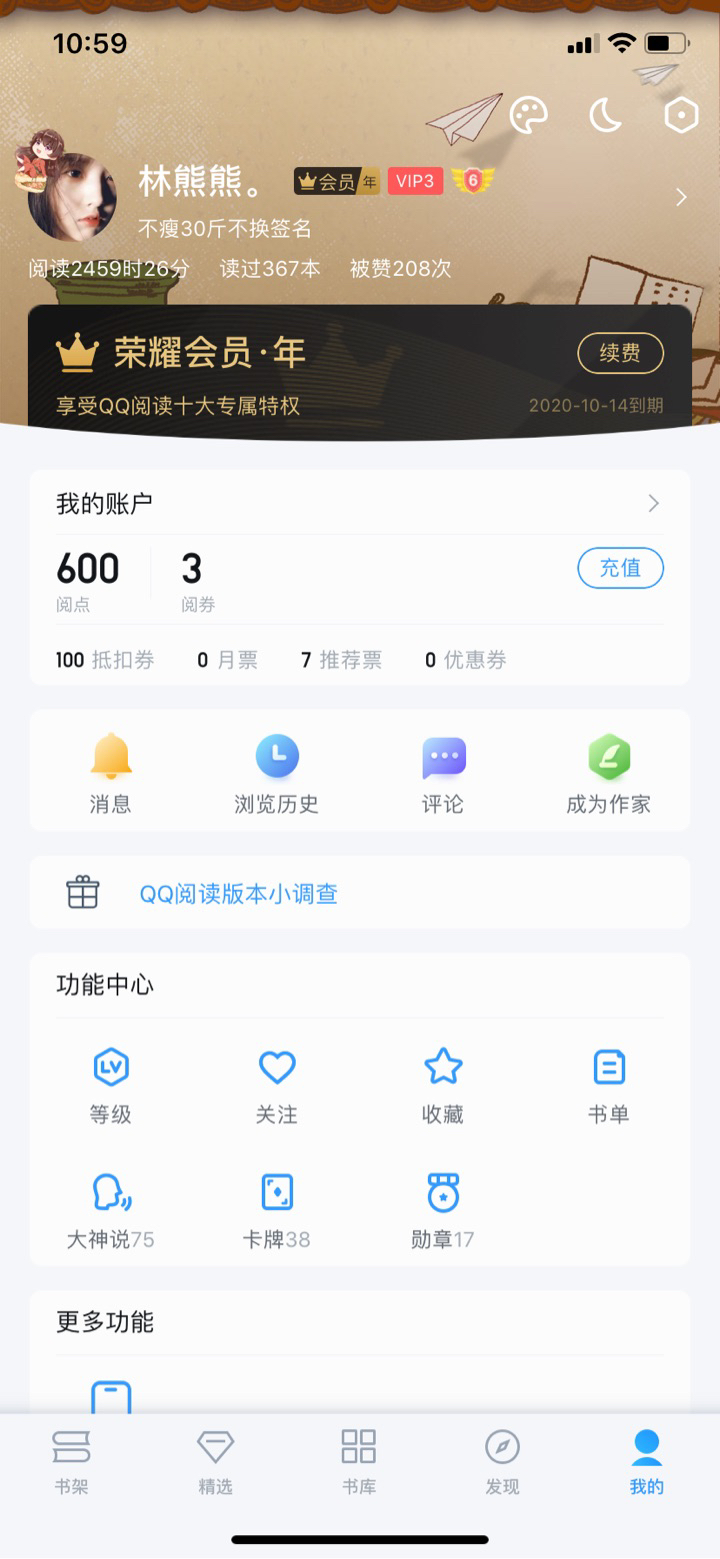Open settings via the hexagon icon
This screenshot has width=720, height=1559.
click(x=681, y=116)
